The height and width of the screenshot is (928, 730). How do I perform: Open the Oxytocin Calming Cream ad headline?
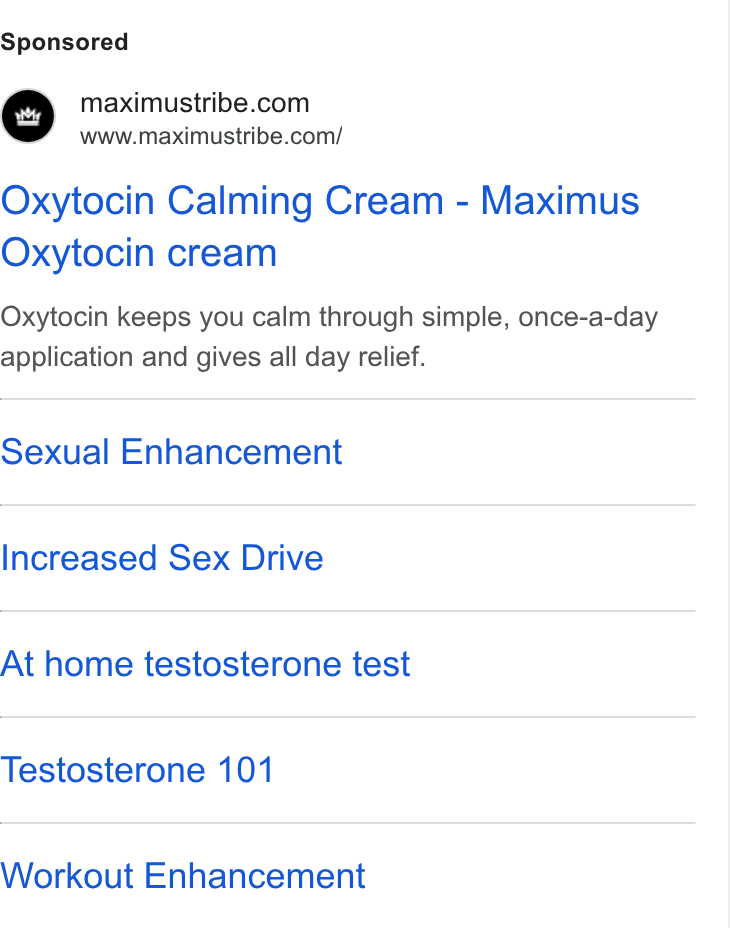320,227
